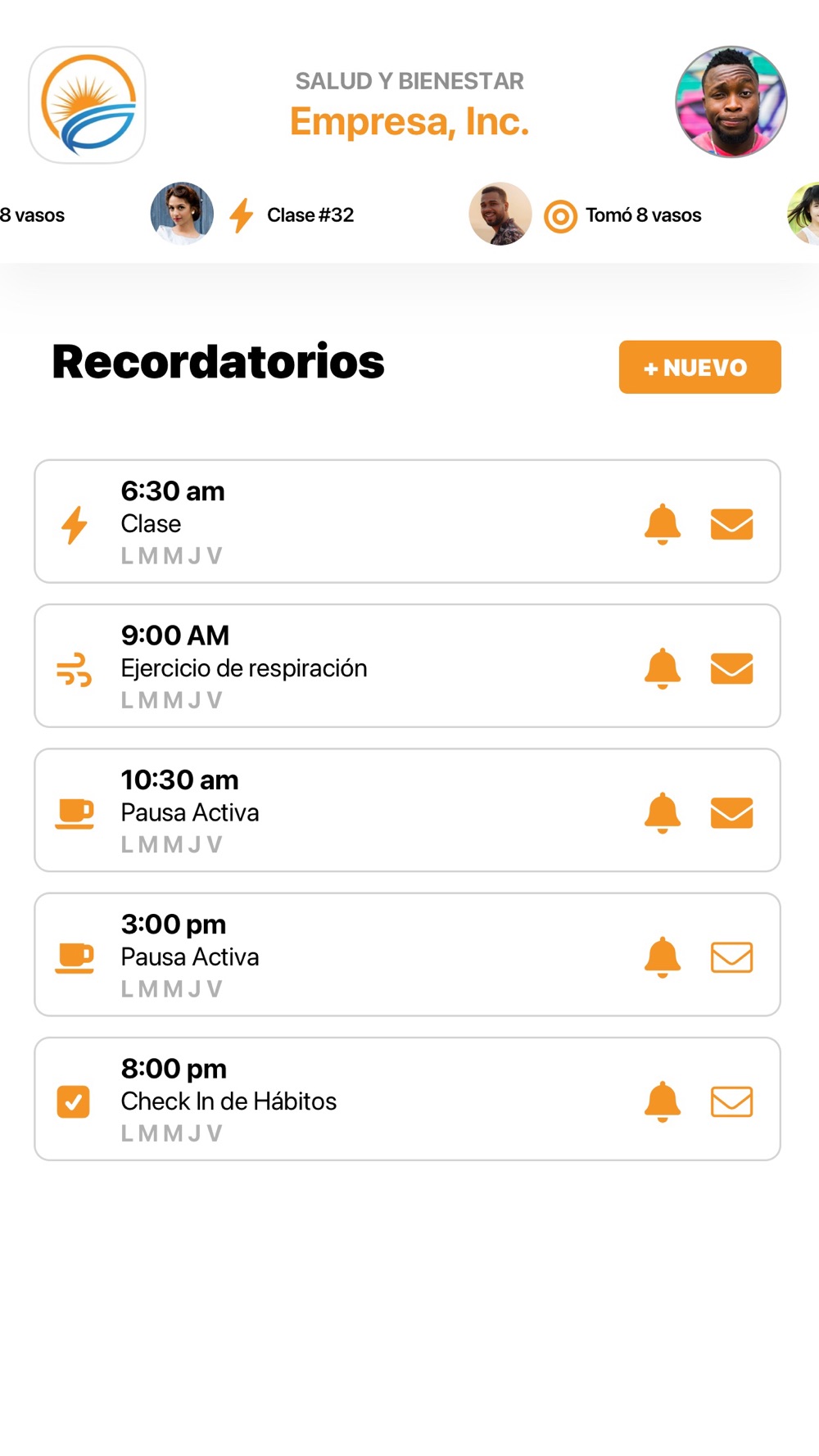This screenshot has height=1456, width=819.
Task: View the Clase #32 activity
Action: point(310,215)
